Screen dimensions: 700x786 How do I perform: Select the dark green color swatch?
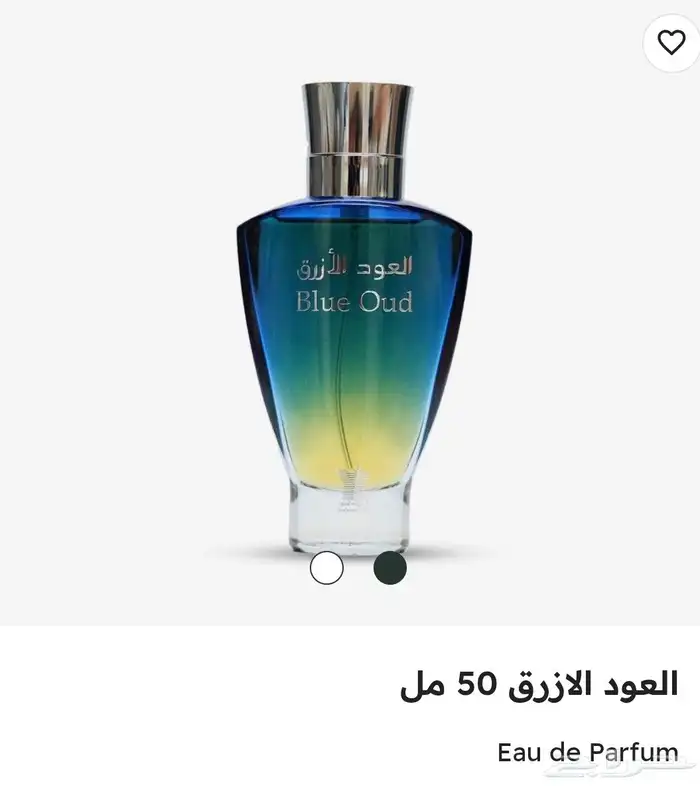390,567
